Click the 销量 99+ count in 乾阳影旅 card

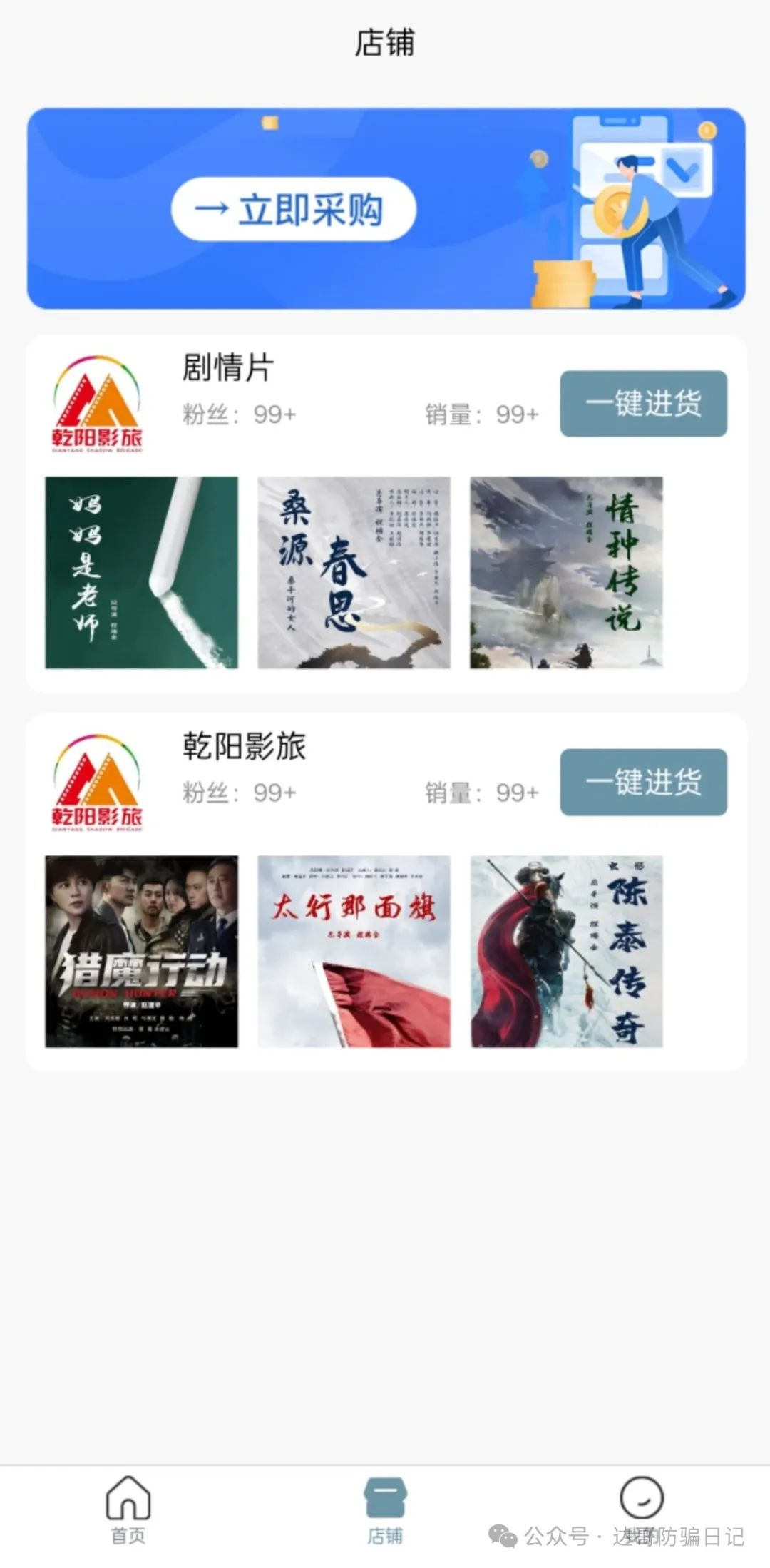(481, 794)
